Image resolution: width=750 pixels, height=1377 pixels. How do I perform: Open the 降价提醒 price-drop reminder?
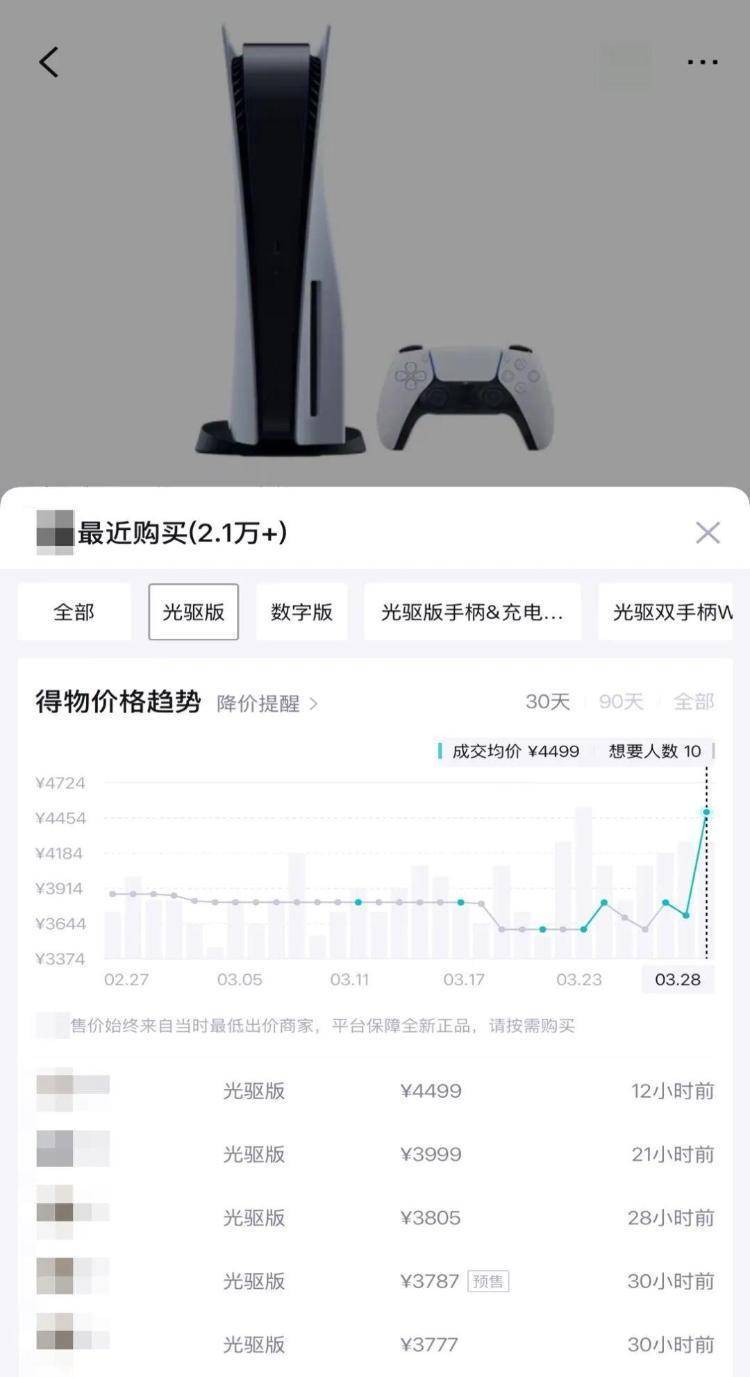[x=267, y=703]
